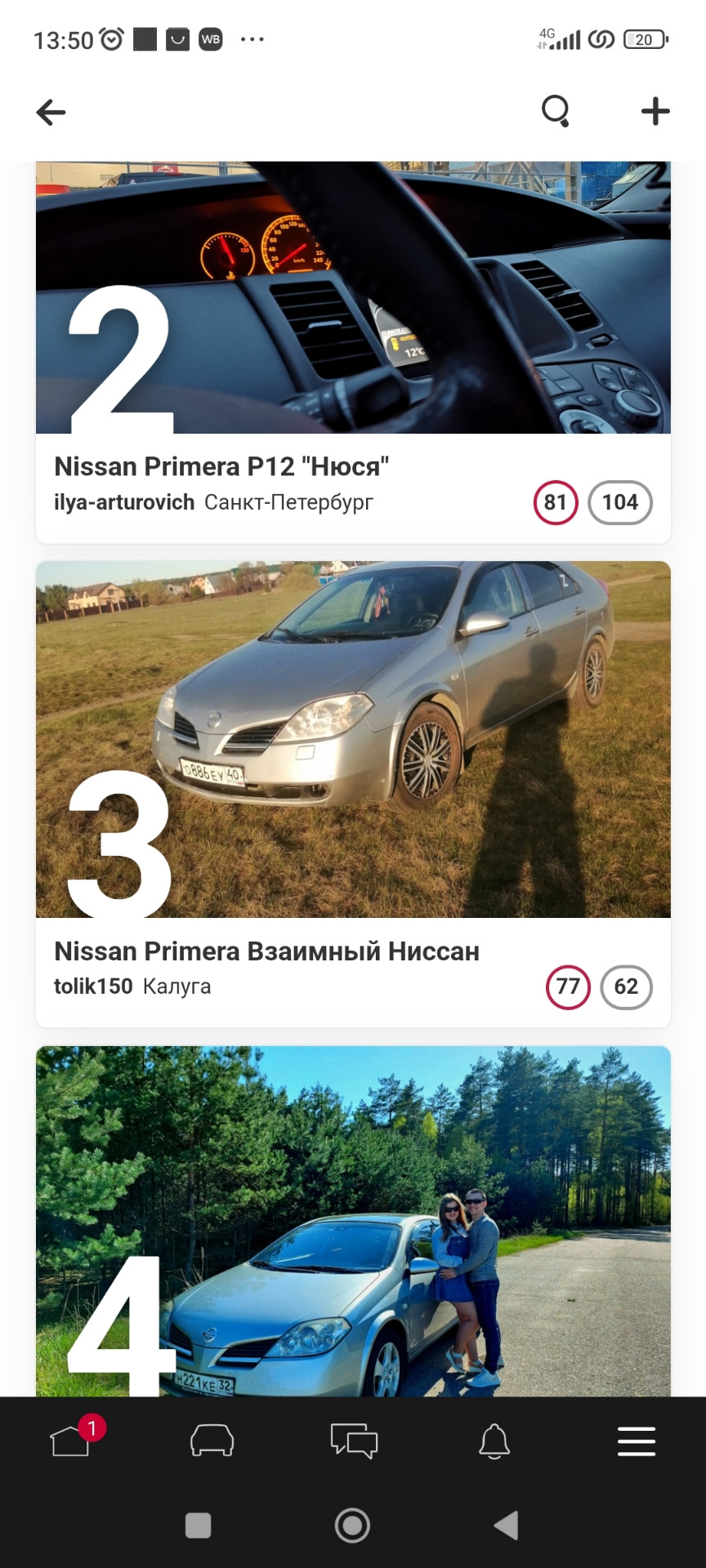Tap the Android back navigation button
Screen dimensions: 706x1568
point(507,1530)
